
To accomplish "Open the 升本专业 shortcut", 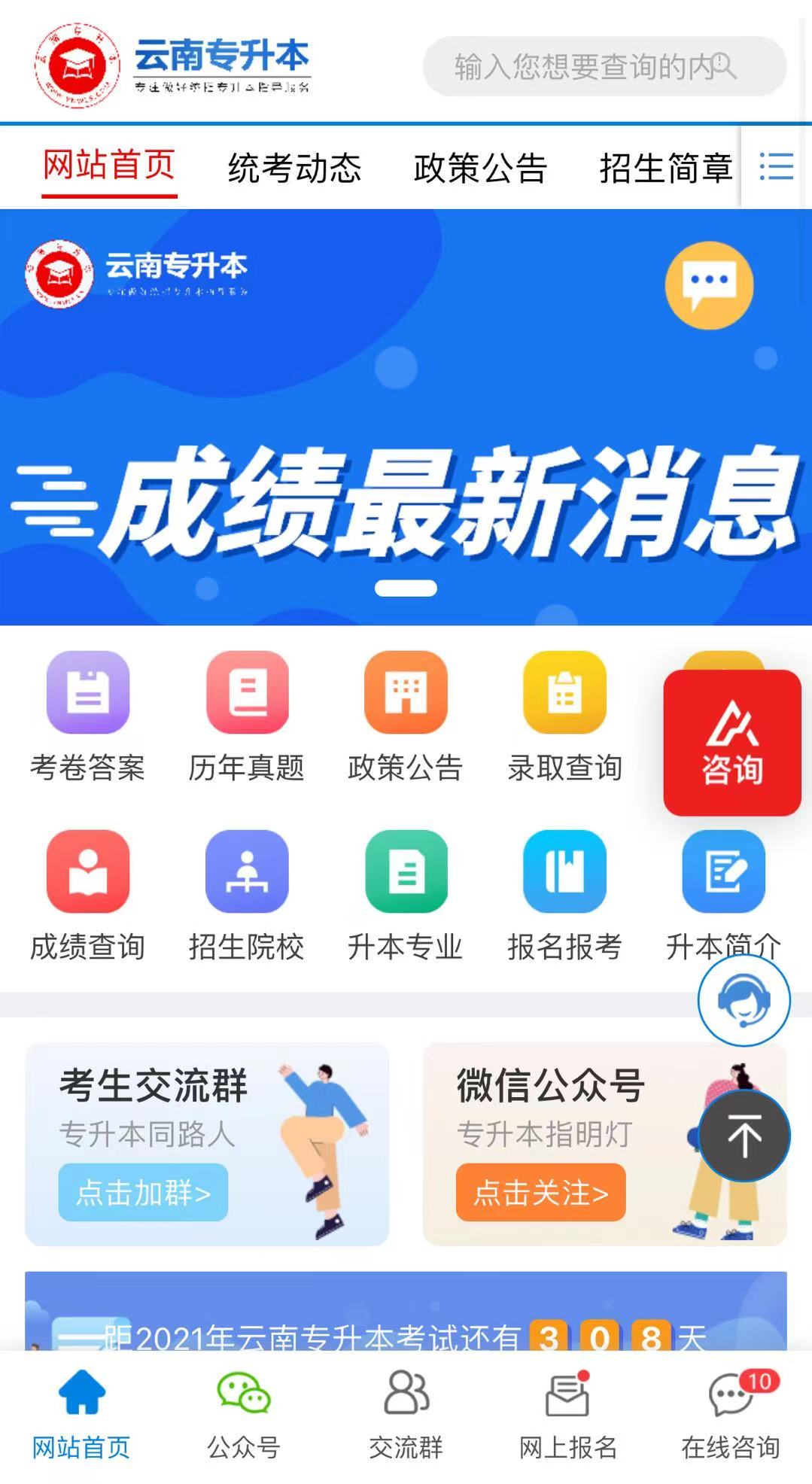I will point(406,894).
